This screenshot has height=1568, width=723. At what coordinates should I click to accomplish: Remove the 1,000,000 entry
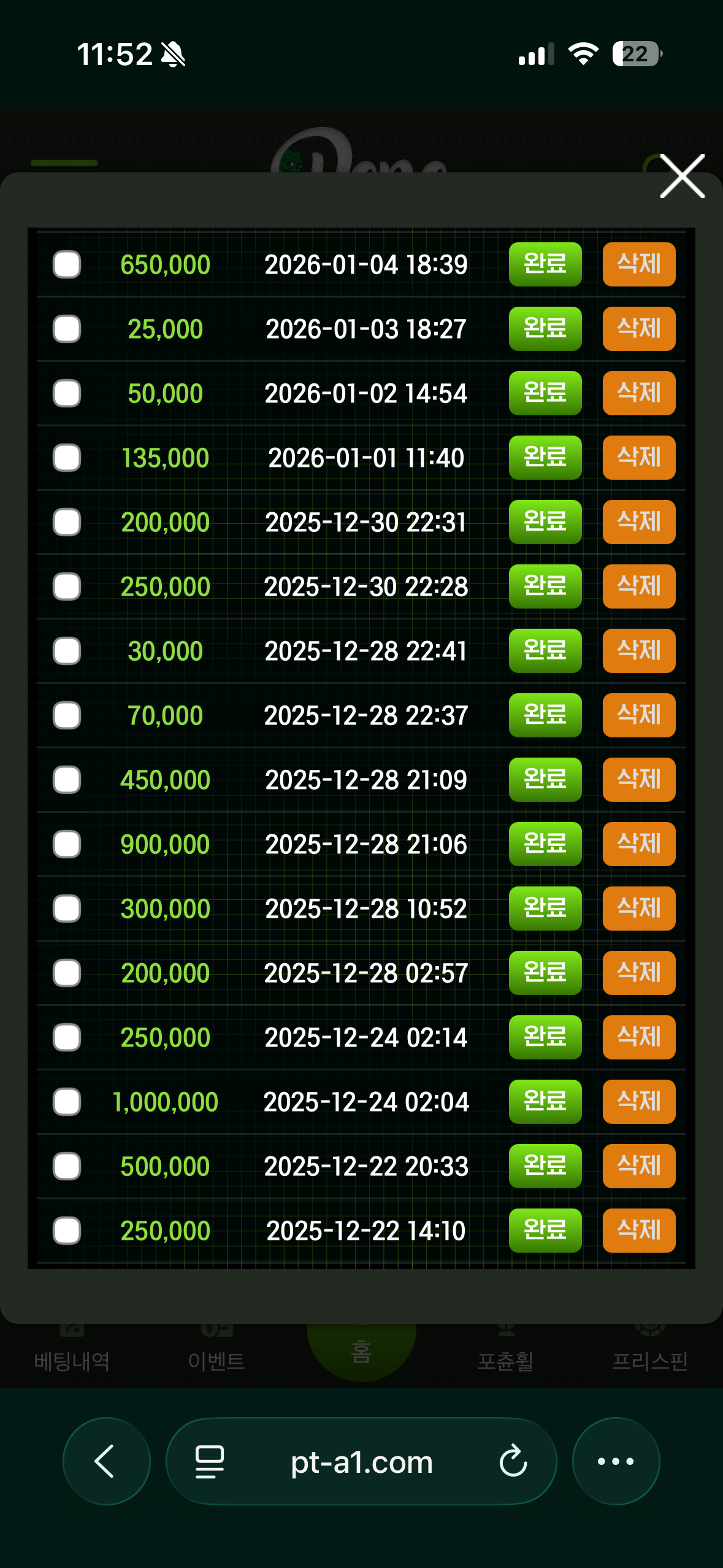point(638,1102)
